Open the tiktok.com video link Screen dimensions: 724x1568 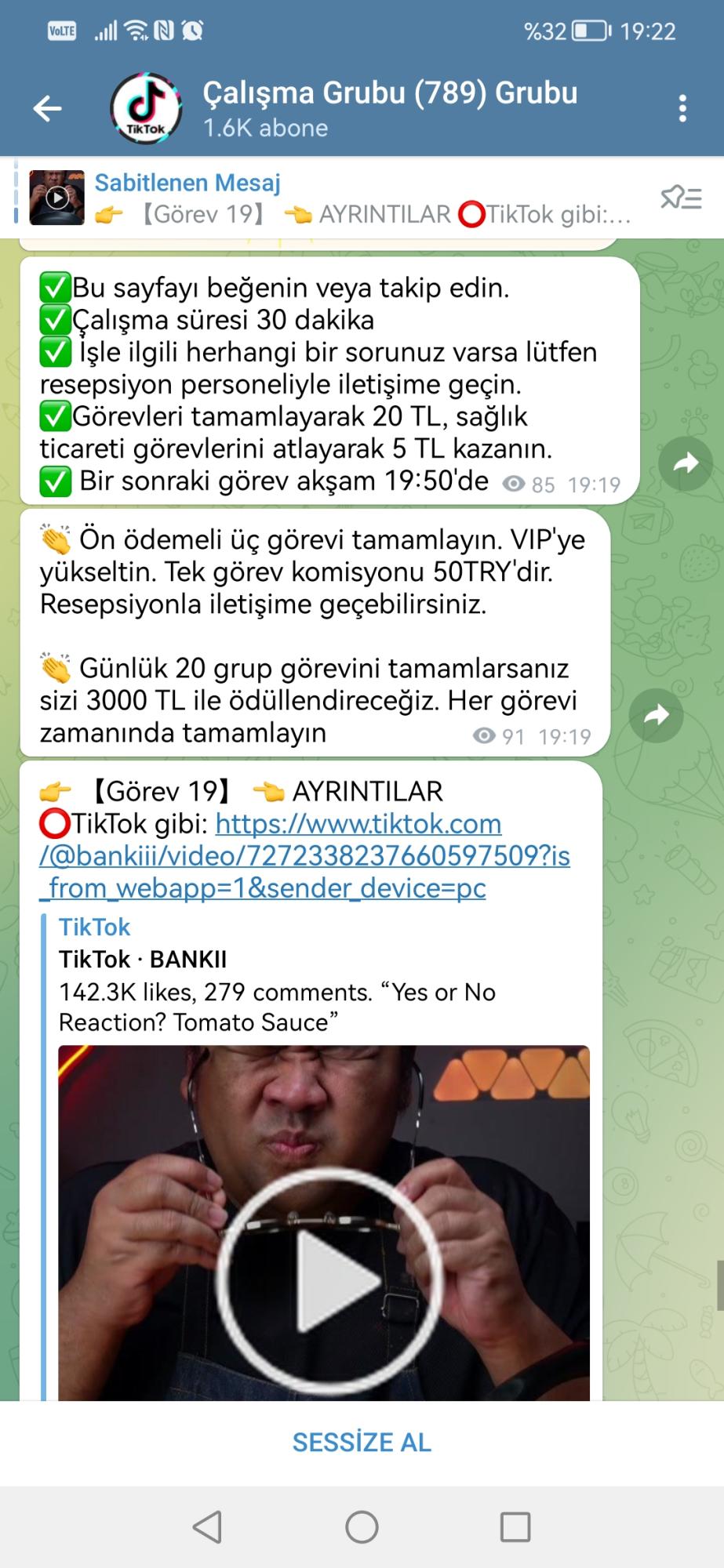point(304,855)
